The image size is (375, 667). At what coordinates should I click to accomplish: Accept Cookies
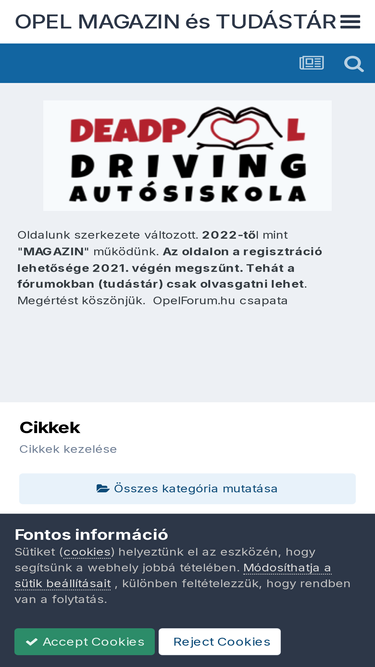(85, 641)
